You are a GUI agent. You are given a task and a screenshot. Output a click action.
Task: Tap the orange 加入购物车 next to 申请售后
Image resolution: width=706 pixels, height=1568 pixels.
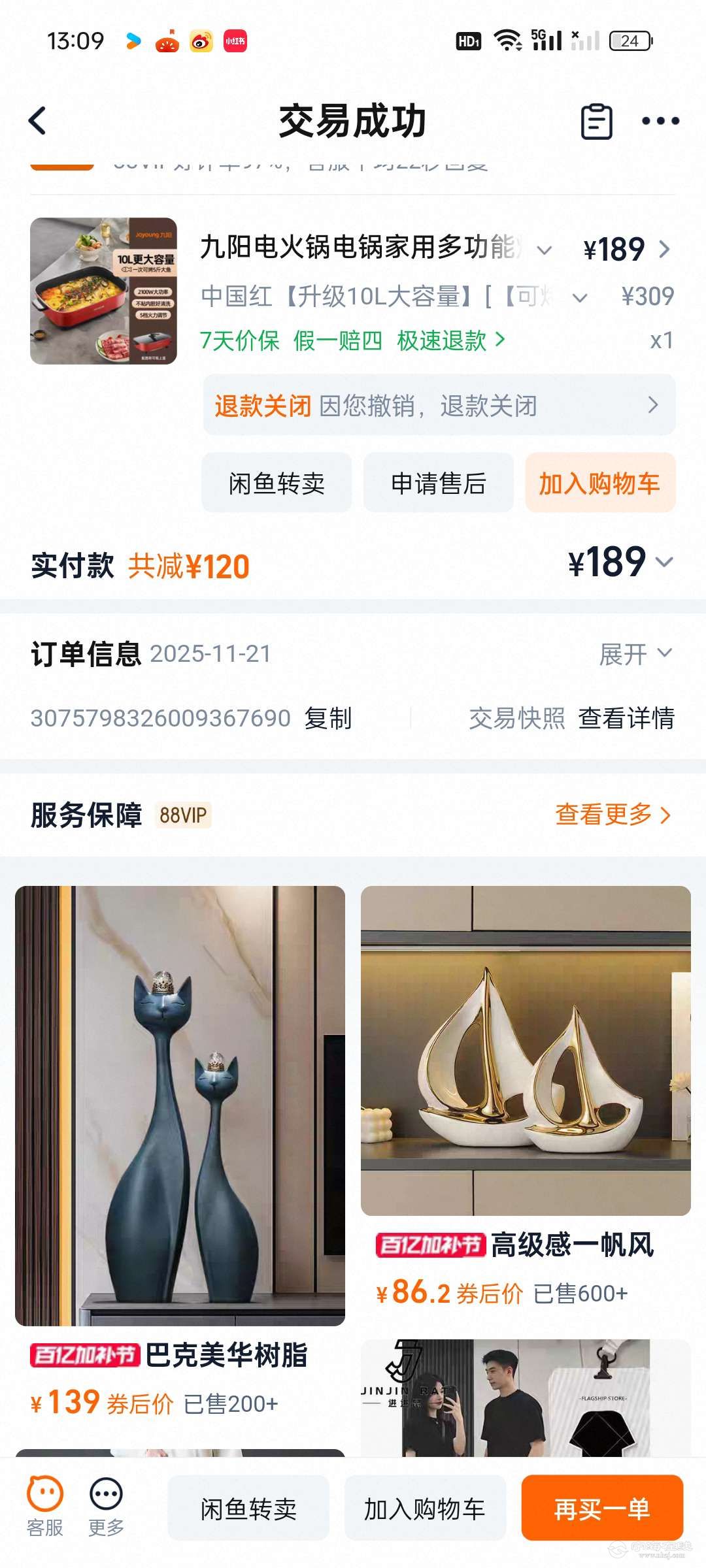click(599, 483)
